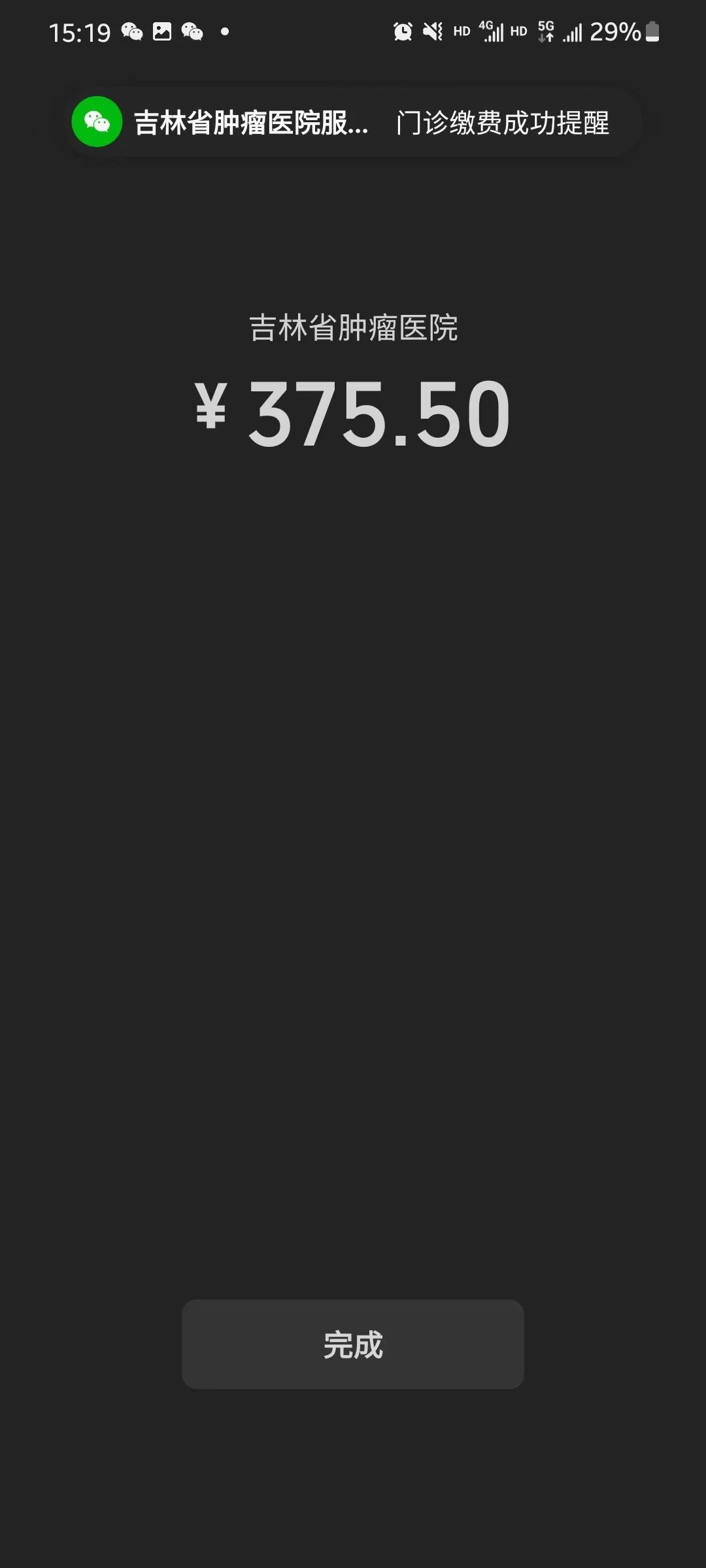Viewport: 706px width, 1568px height.
Task: Tap the 完成 button to finish
Action: pyautogui.click(x=352, y=1345)
